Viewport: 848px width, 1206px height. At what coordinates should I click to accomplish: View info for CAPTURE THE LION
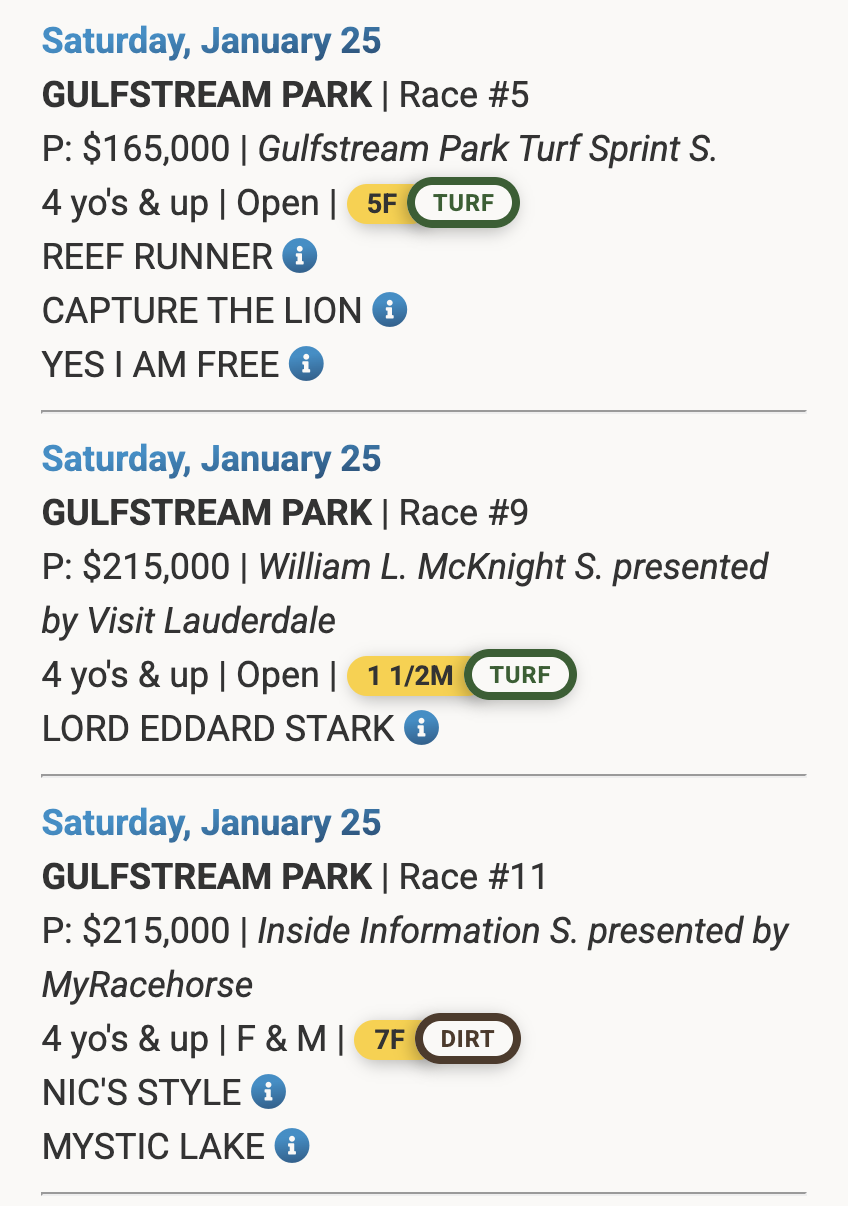(389, 311)
